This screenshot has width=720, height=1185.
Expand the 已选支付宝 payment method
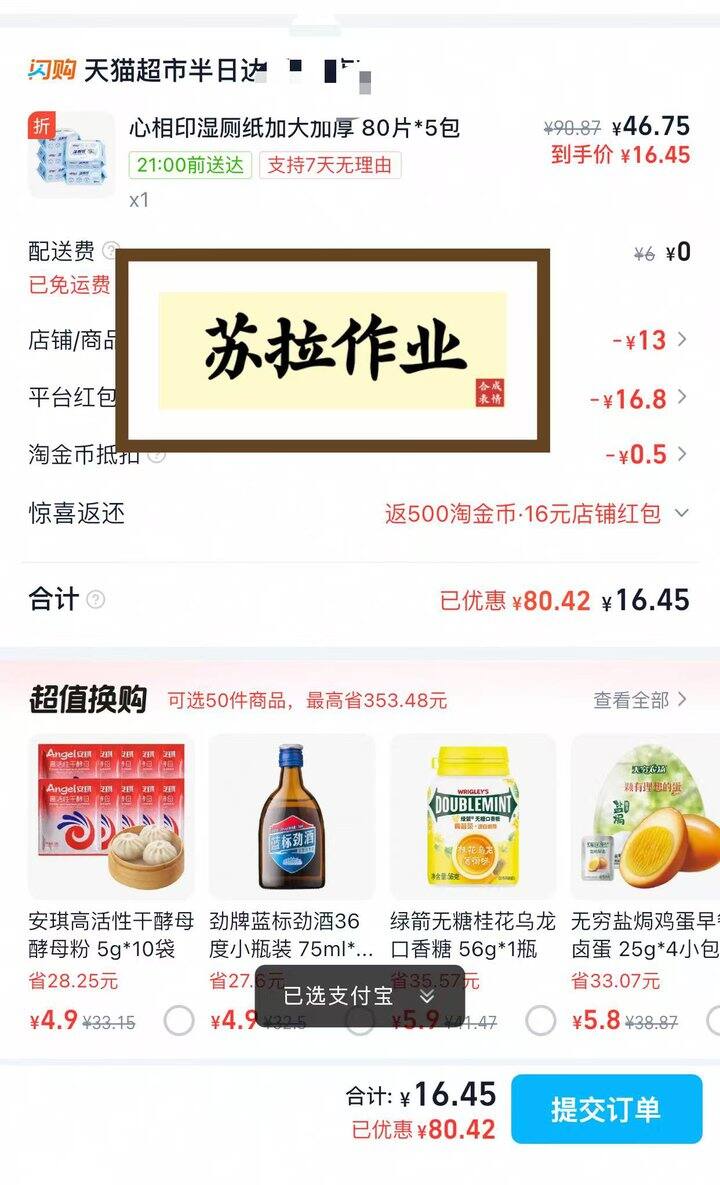360,996
